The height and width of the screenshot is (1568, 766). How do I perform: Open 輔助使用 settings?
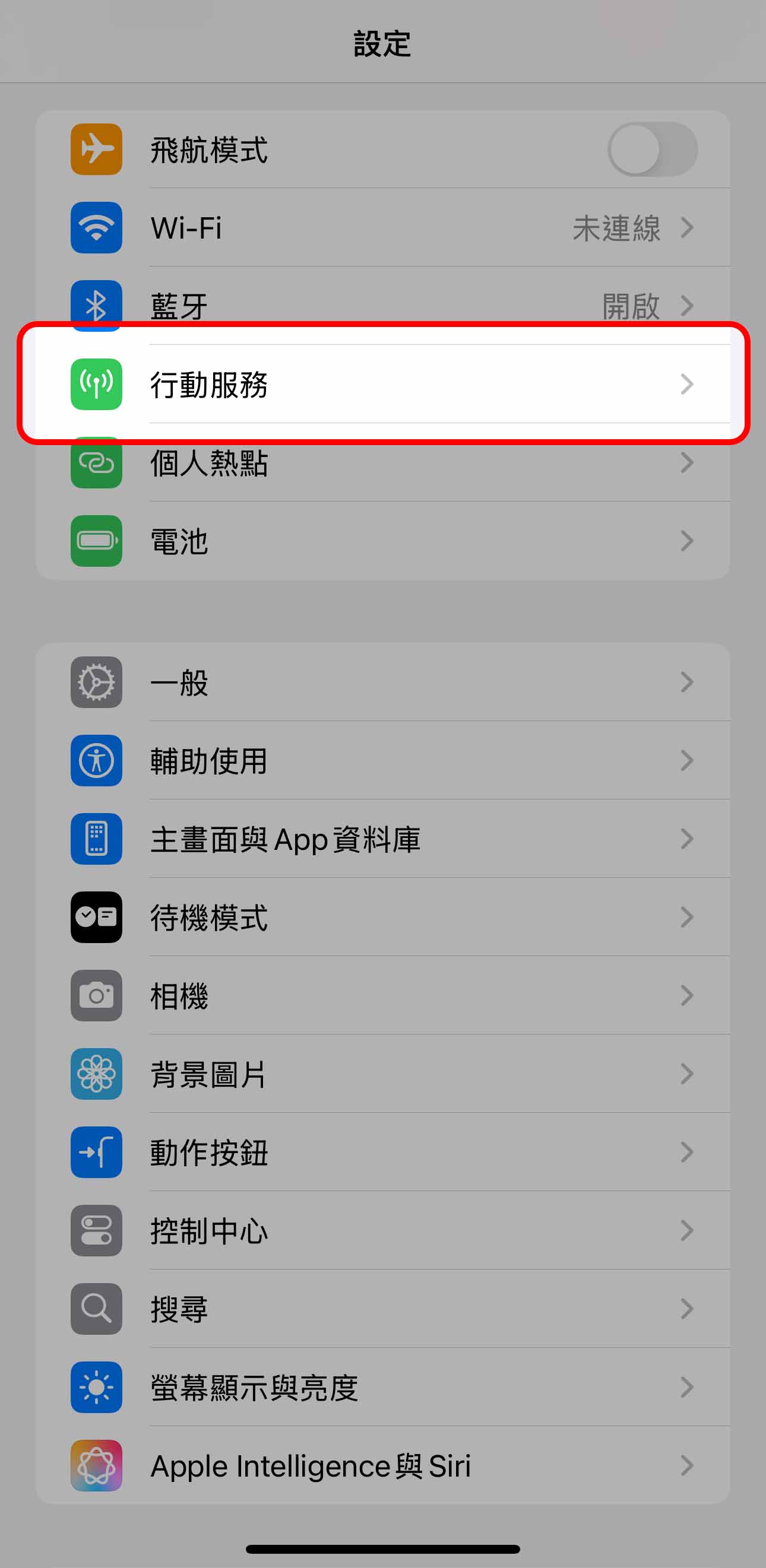[382, 761]
